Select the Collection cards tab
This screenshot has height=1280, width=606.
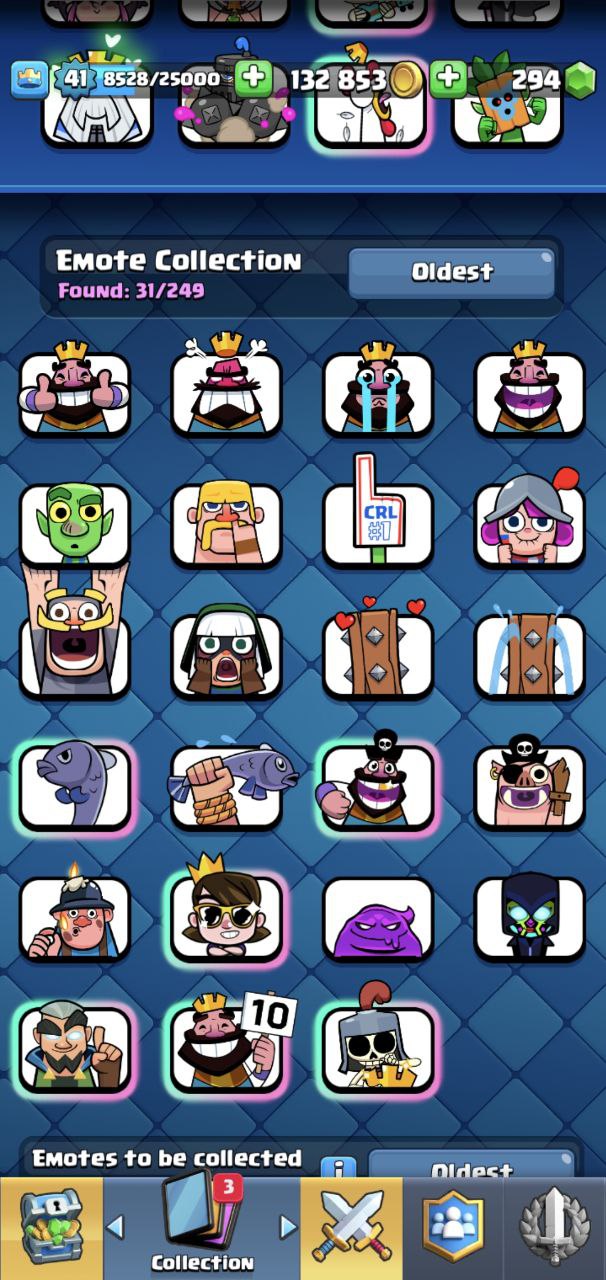pos(202,1227)
